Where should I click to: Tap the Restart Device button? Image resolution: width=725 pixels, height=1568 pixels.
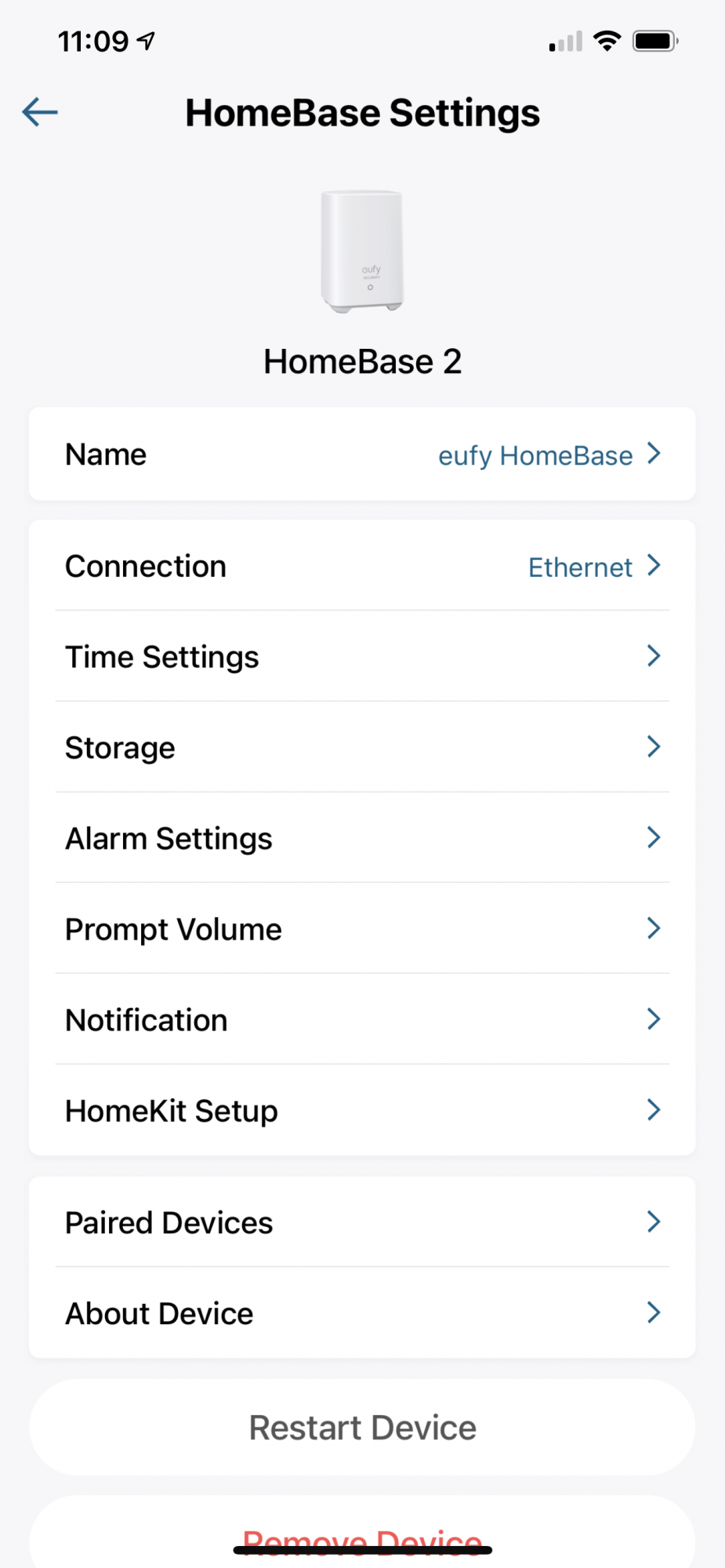tap(362, 1428)
